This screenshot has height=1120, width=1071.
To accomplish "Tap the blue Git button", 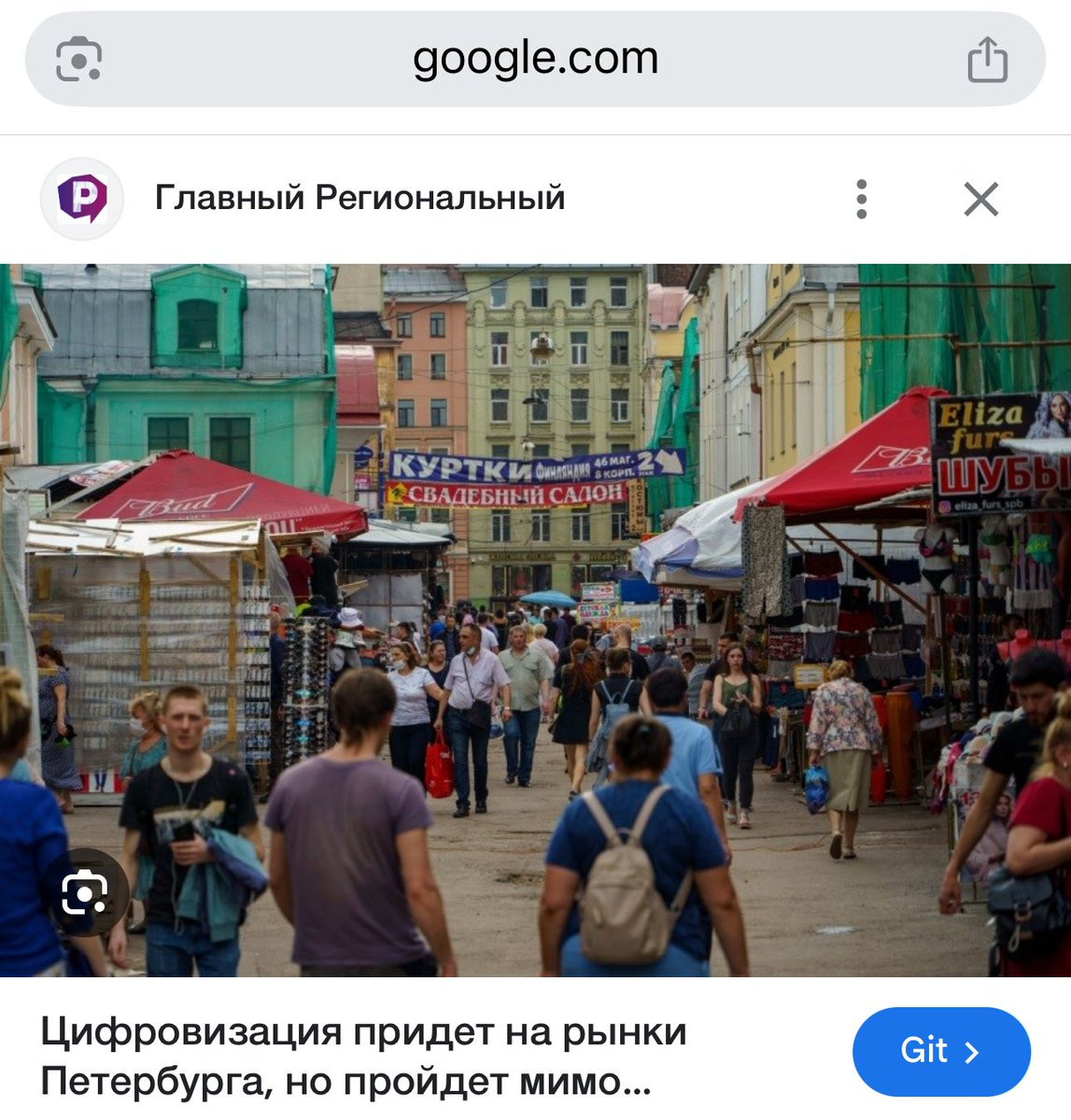I will [x=940, y=1051].
